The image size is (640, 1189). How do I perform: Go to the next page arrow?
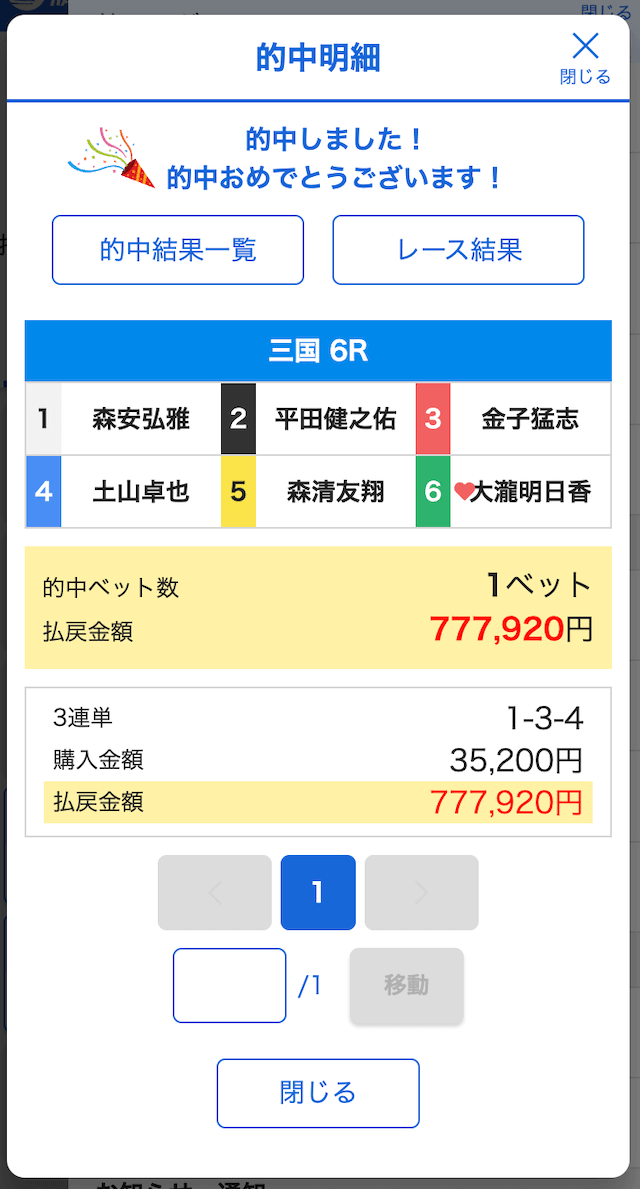click(x=422, y=893)
